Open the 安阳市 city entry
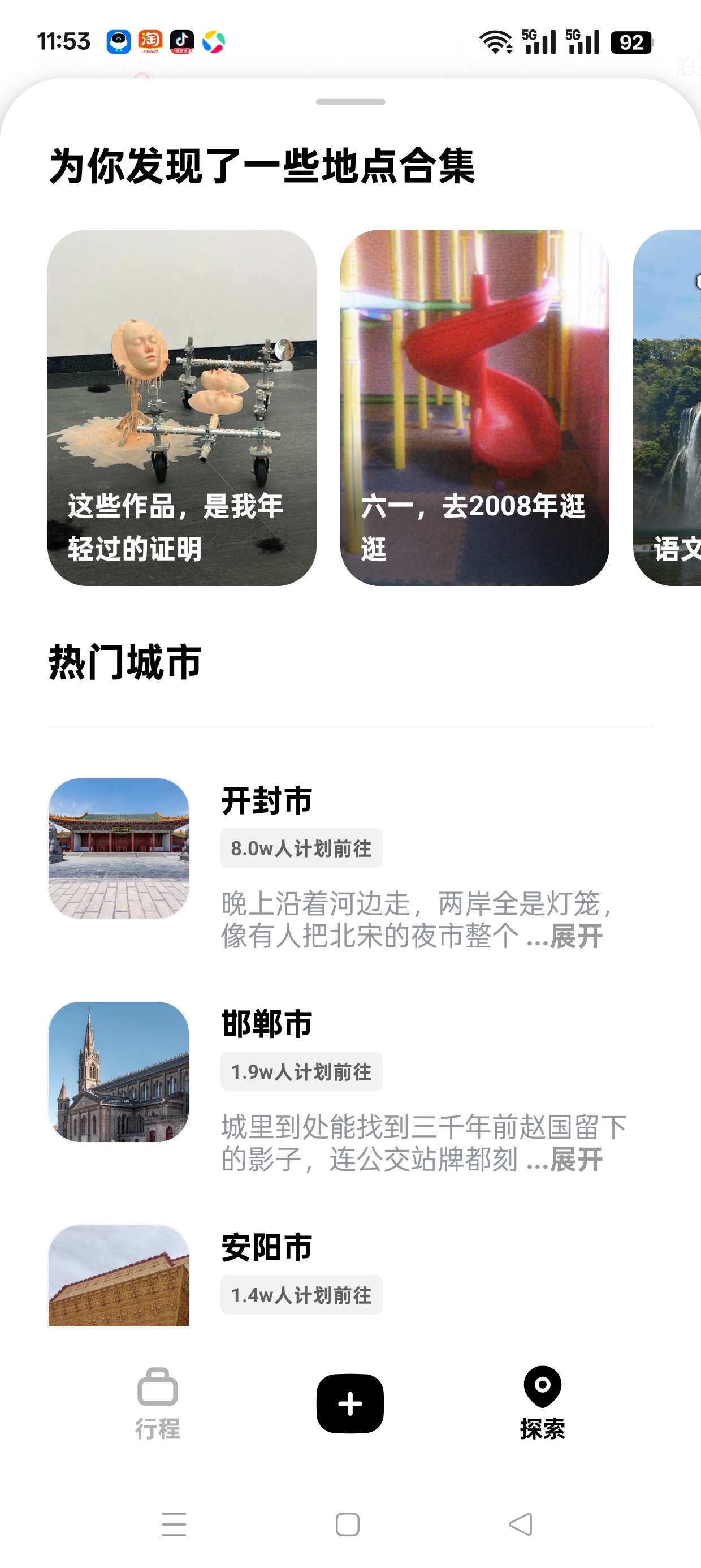Viewport: 701px width, 1568px height. (350, 1275)
